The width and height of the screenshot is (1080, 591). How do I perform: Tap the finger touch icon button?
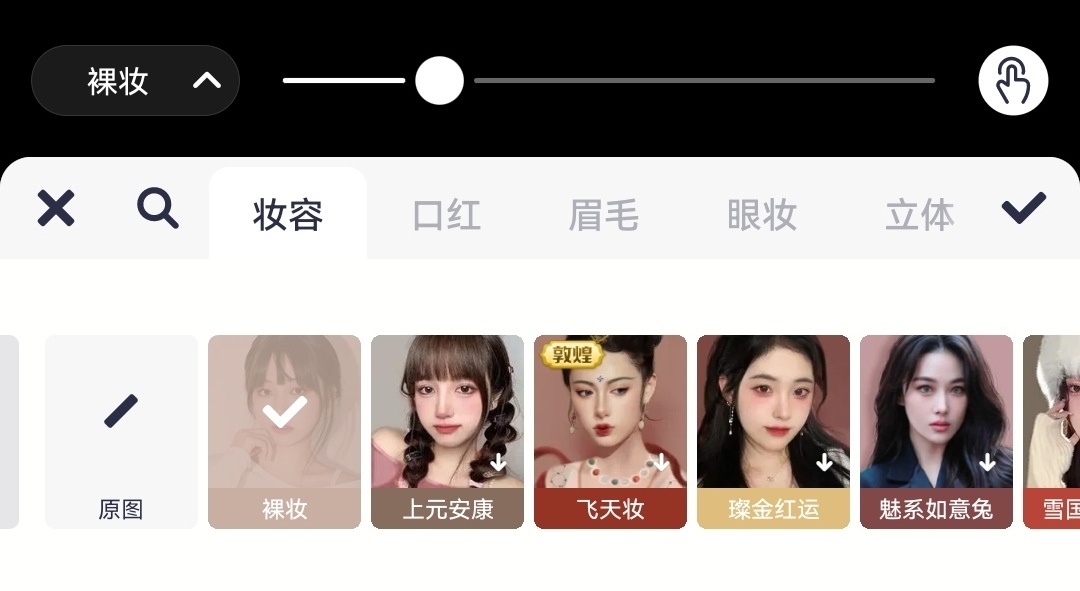tap(1012, 81)
